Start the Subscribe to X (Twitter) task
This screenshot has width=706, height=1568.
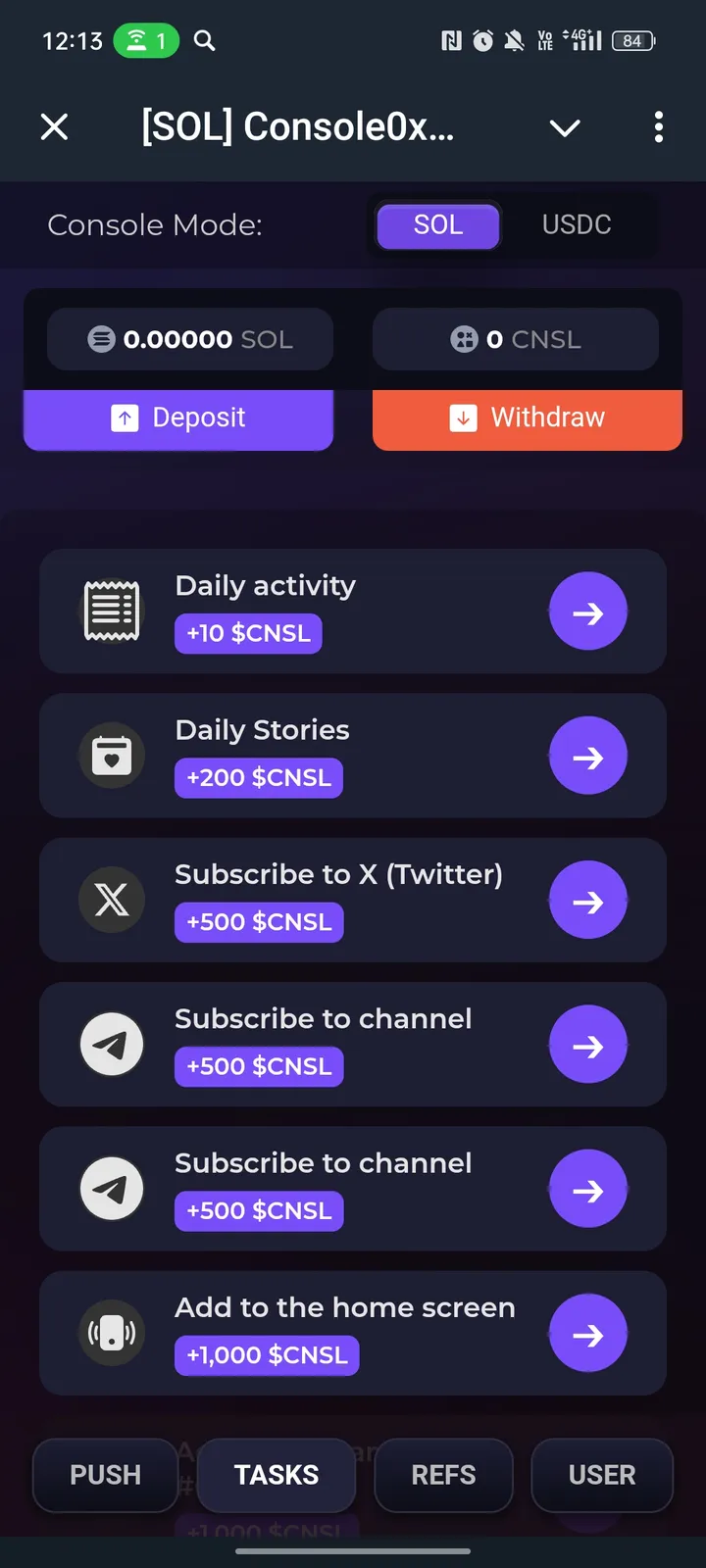(x=587, y=901)
